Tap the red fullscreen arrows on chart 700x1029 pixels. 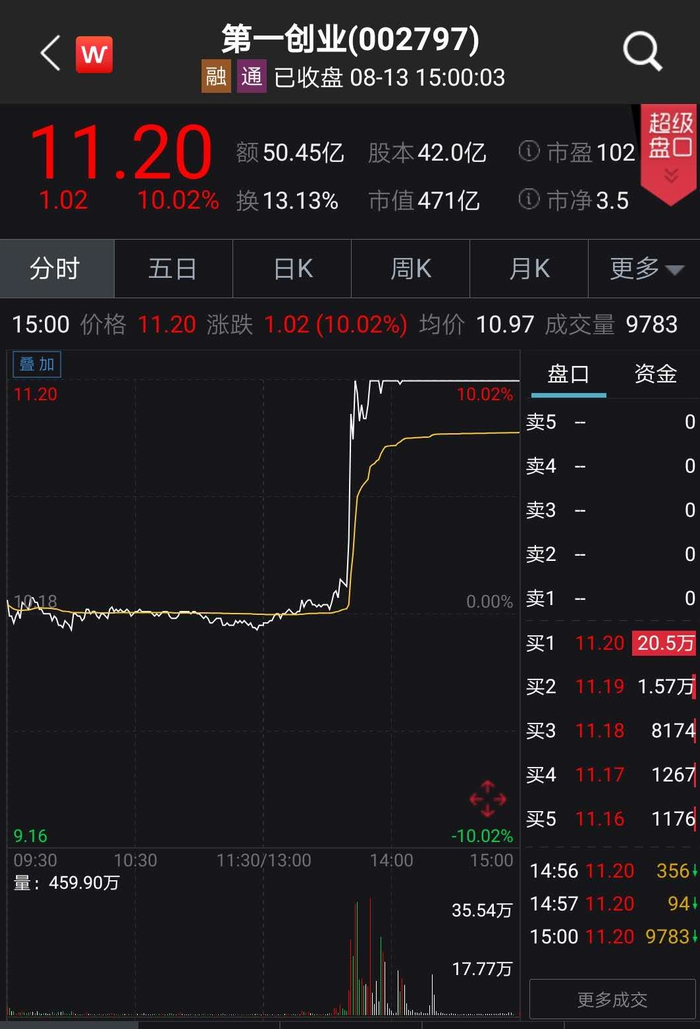(x=488, y=798)
